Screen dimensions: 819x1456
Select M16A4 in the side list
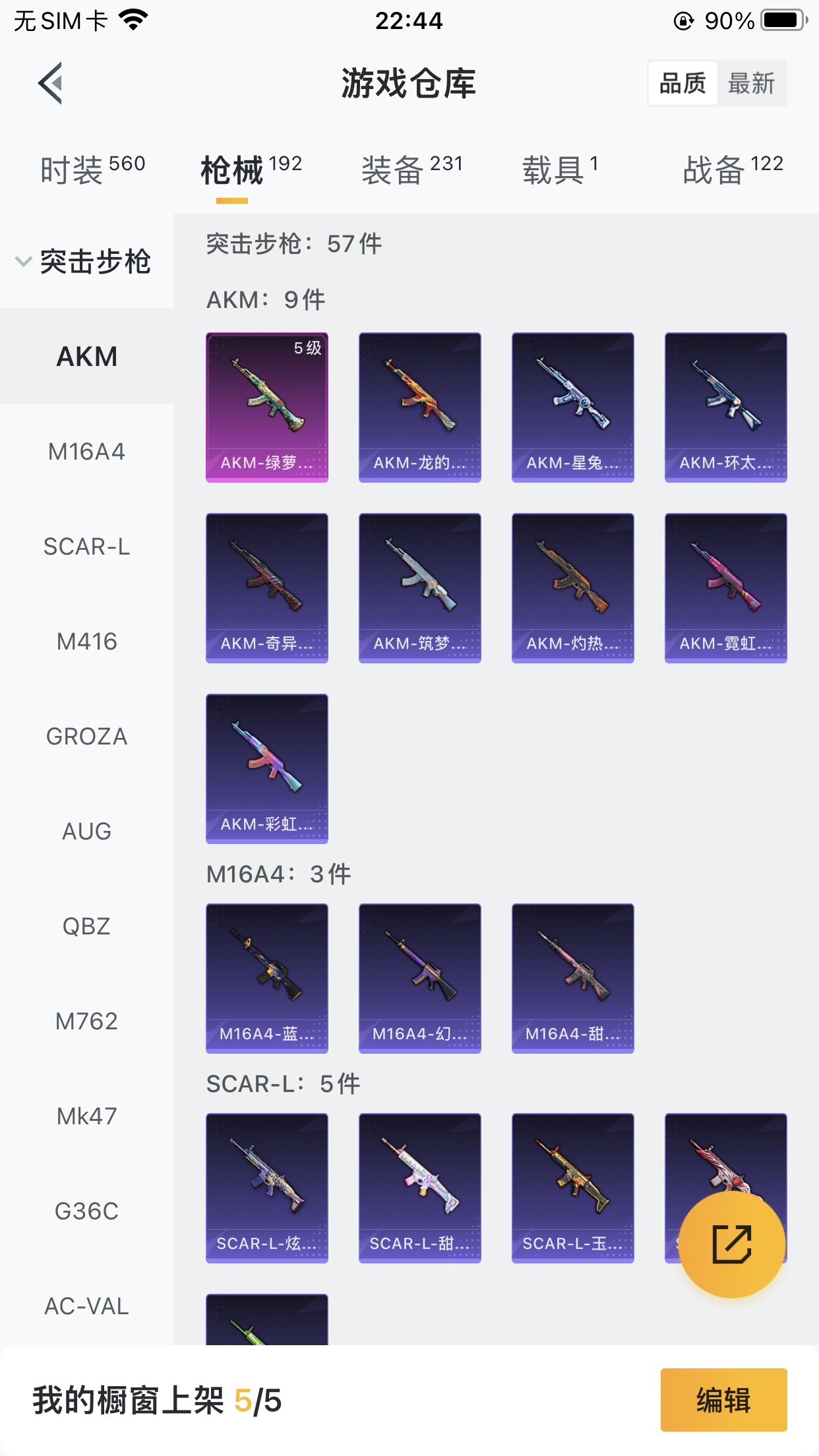[x=86, y=452]
